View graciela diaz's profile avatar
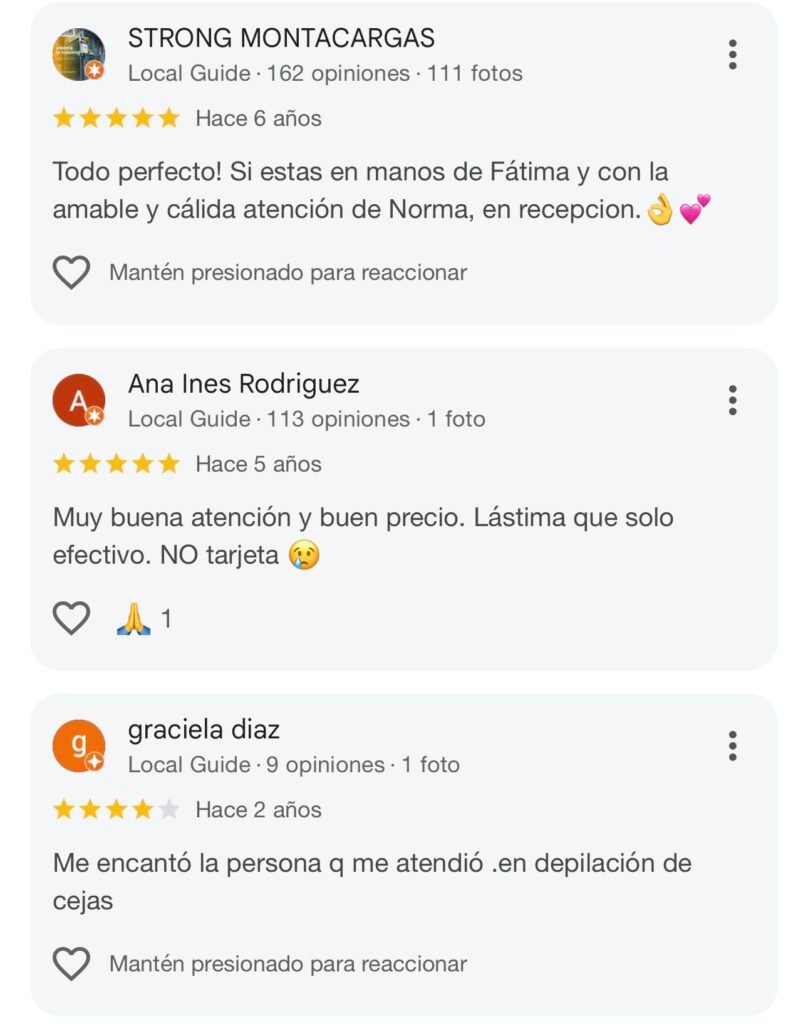Viewport: 808px width, 1024px height. 78,746
